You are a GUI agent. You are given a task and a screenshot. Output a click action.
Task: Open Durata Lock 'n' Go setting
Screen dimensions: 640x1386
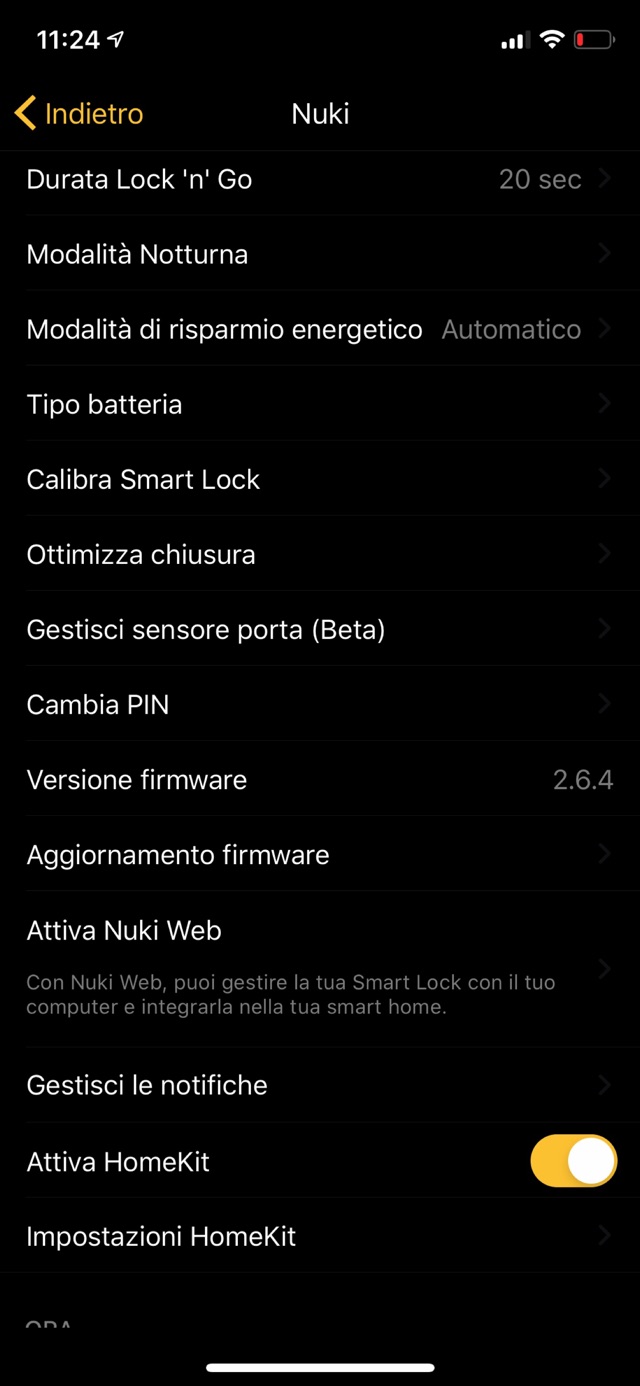tap(320, 180)
